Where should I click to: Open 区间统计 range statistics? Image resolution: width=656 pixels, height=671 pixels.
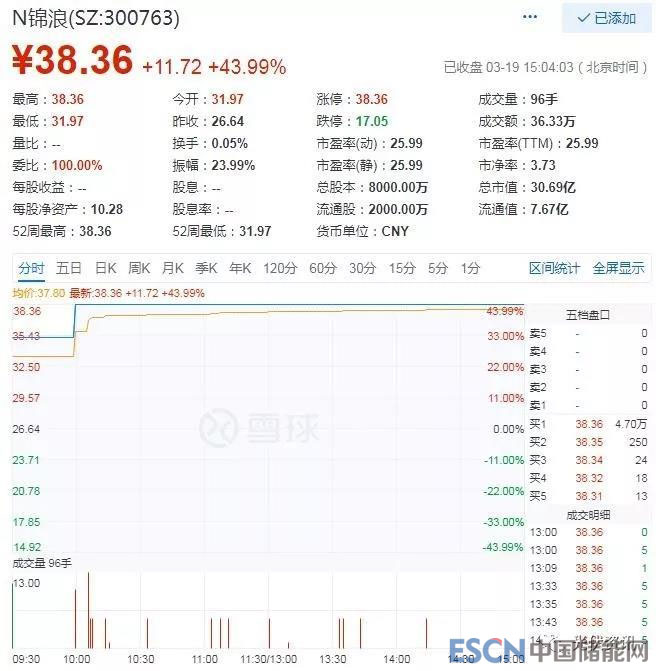(554, 268)
